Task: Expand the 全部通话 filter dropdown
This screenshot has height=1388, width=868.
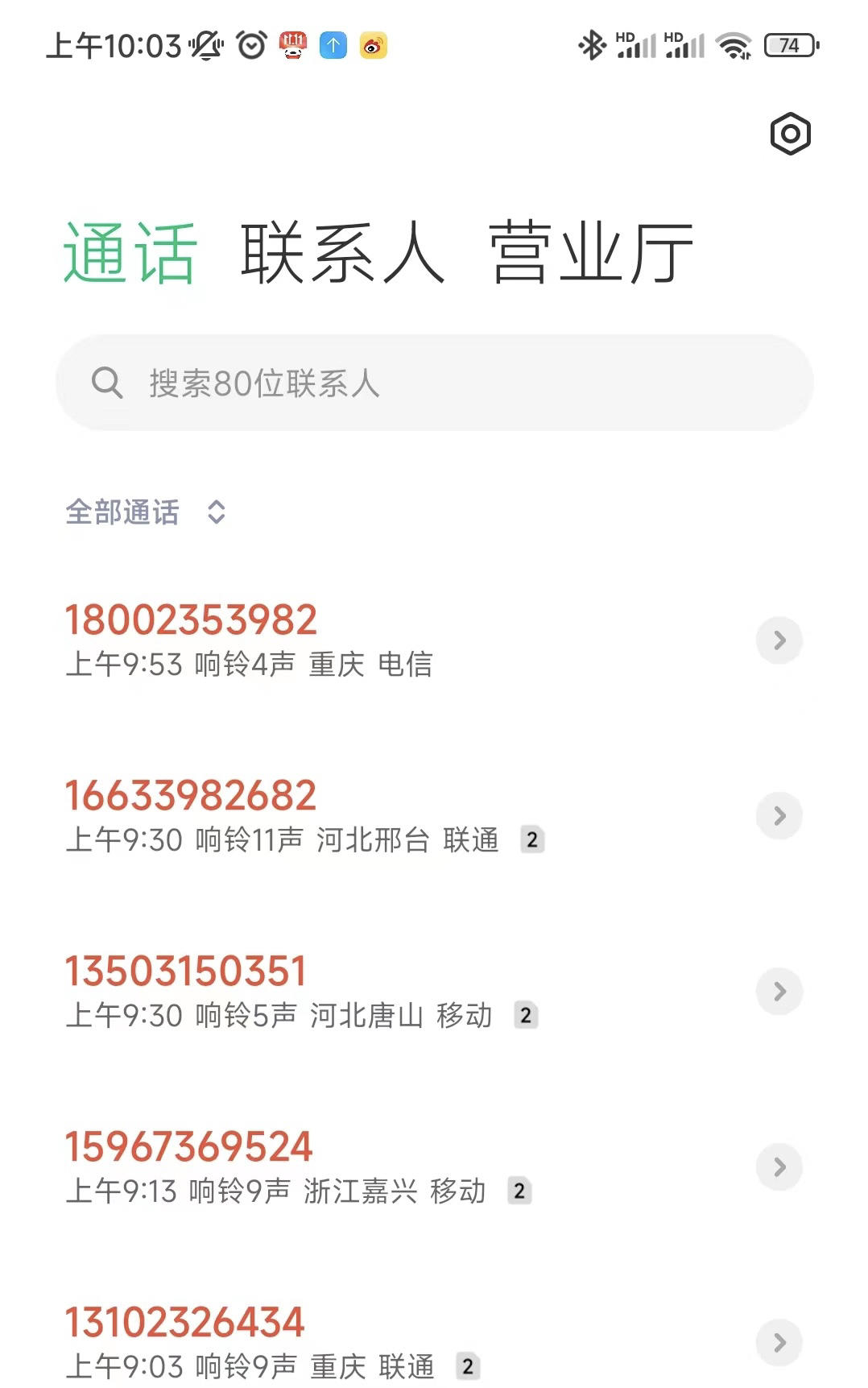Action: 146,512
